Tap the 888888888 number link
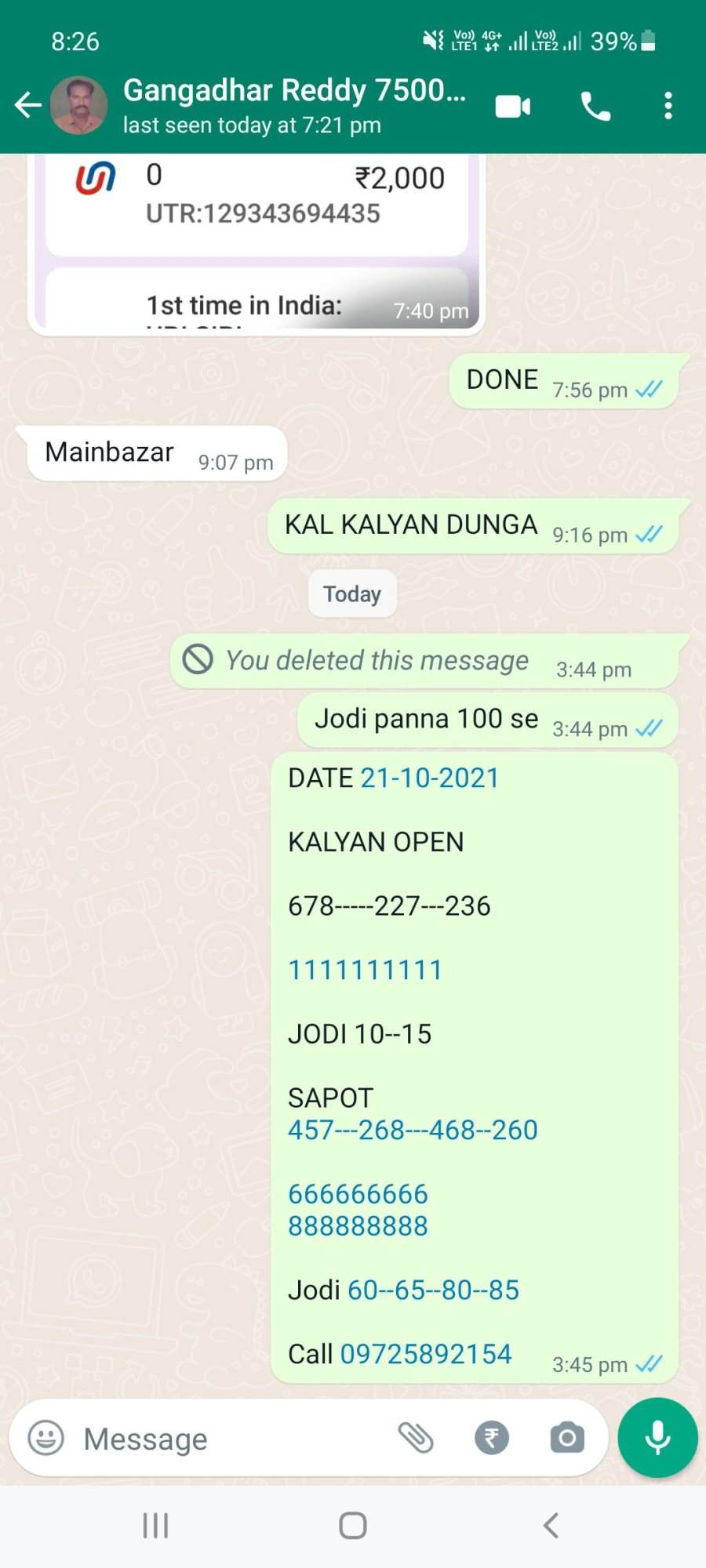Image resolution: width=706 pixels, height=1568 pixels. [358, 1226]
